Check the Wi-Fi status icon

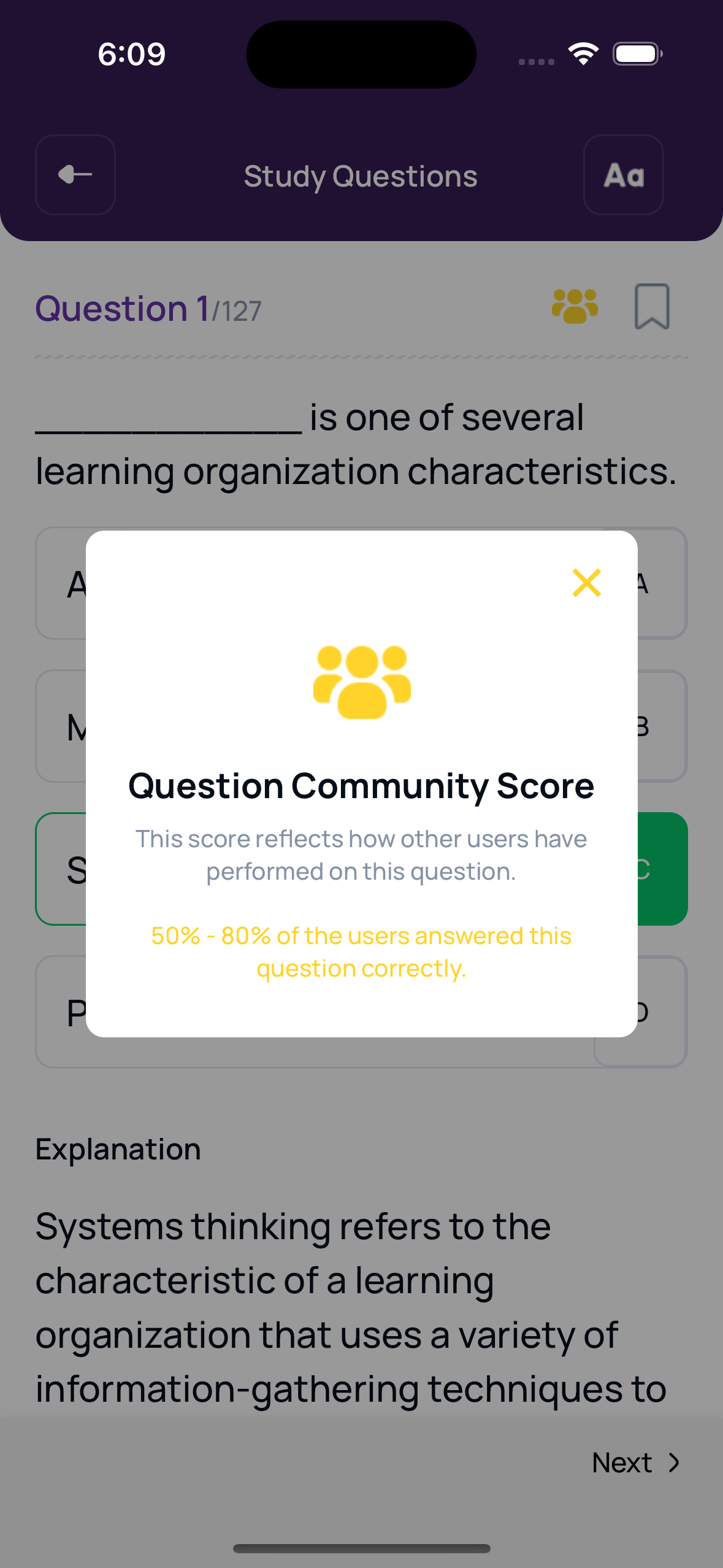tap(582, 53)
